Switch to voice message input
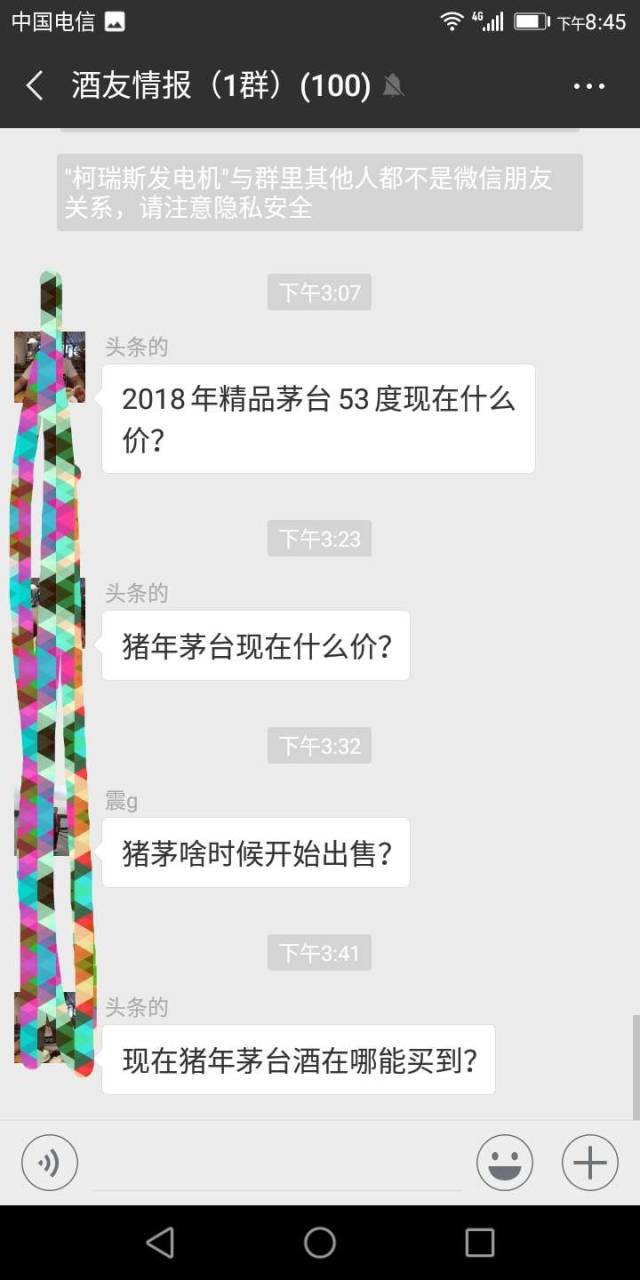This screenshot has width=640, height=1280. pos(49,1163)
